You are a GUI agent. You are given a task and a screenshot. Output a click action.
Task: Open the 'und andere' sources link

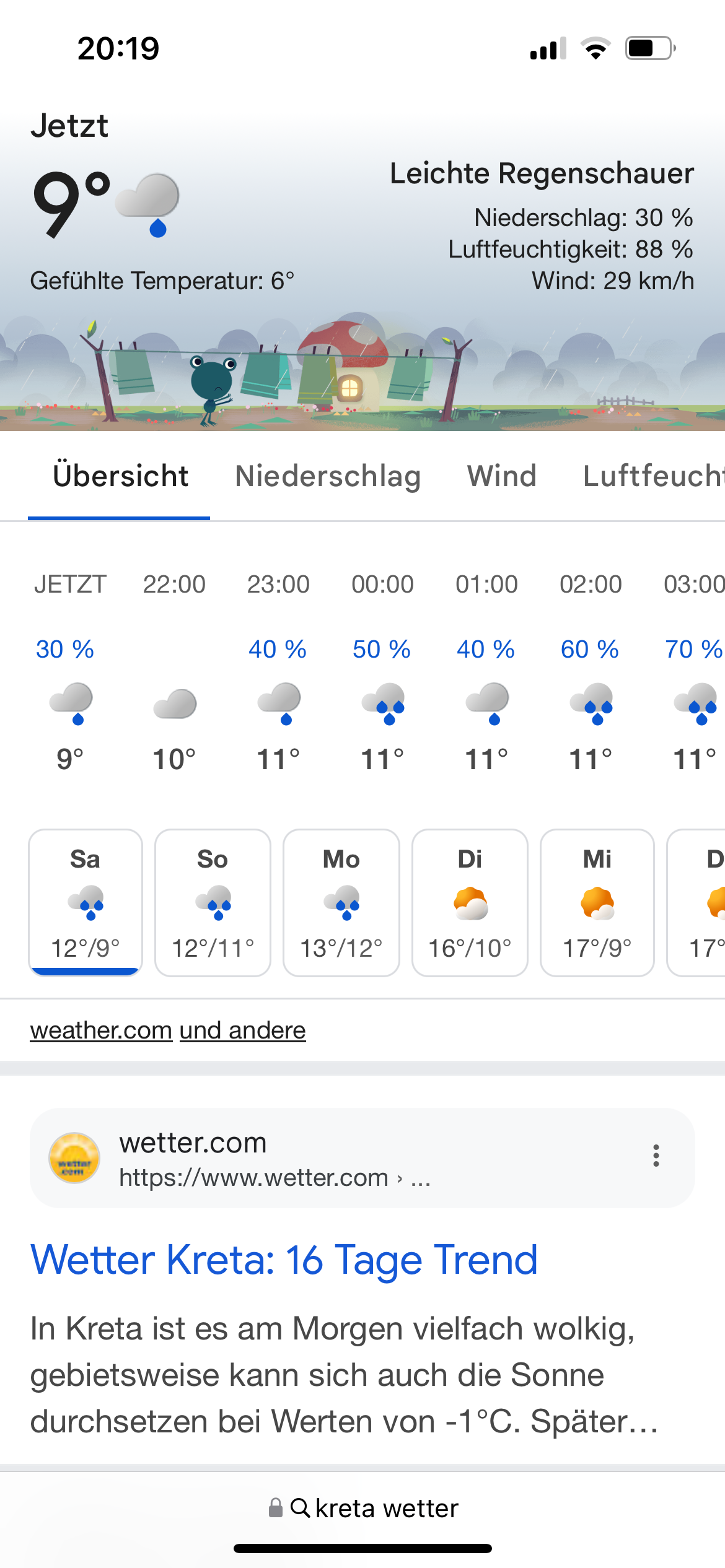(x=242, y=1030)
